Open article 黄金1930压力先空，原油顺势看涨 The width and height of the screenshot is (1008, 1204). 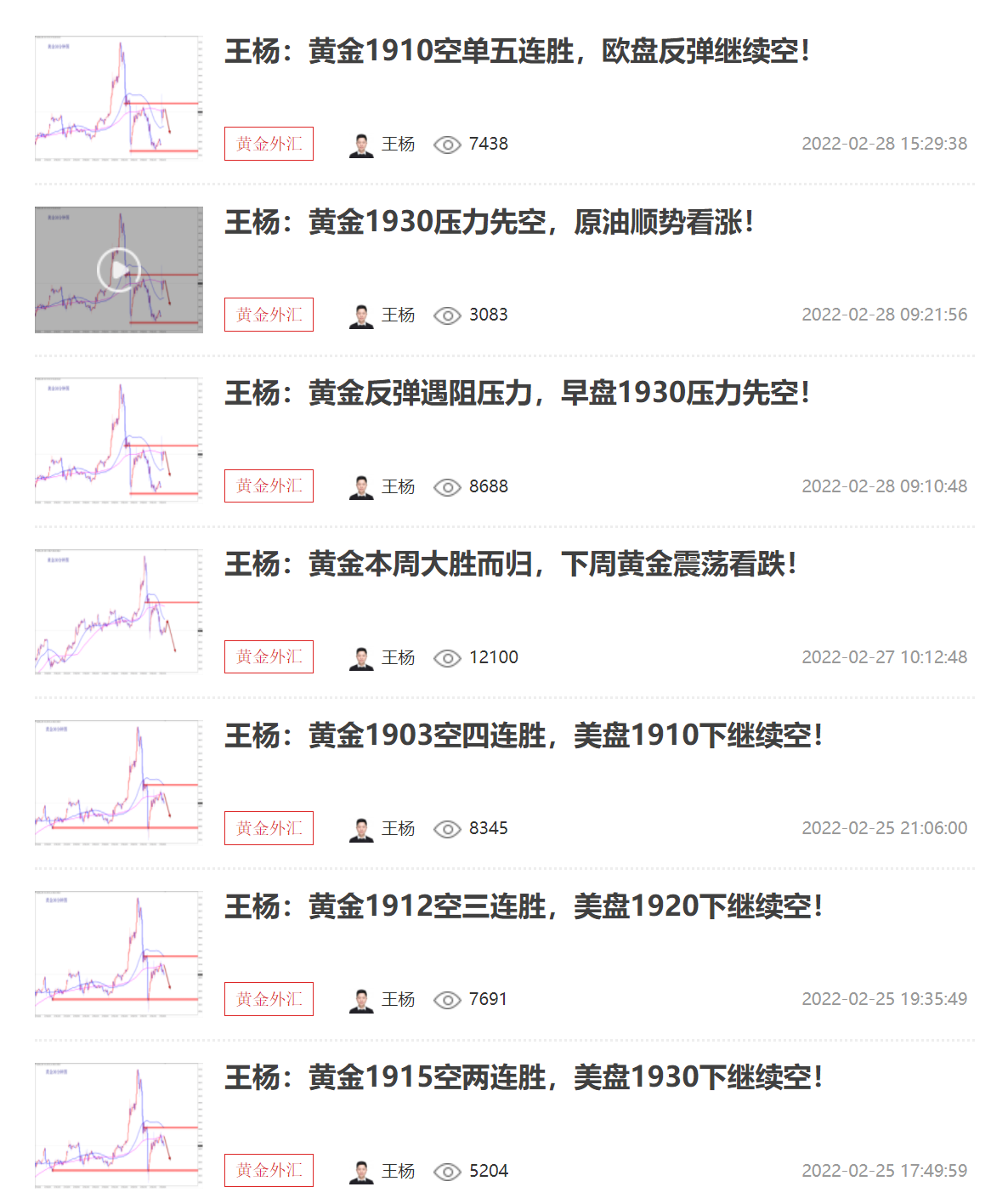[x=489, y=223]
